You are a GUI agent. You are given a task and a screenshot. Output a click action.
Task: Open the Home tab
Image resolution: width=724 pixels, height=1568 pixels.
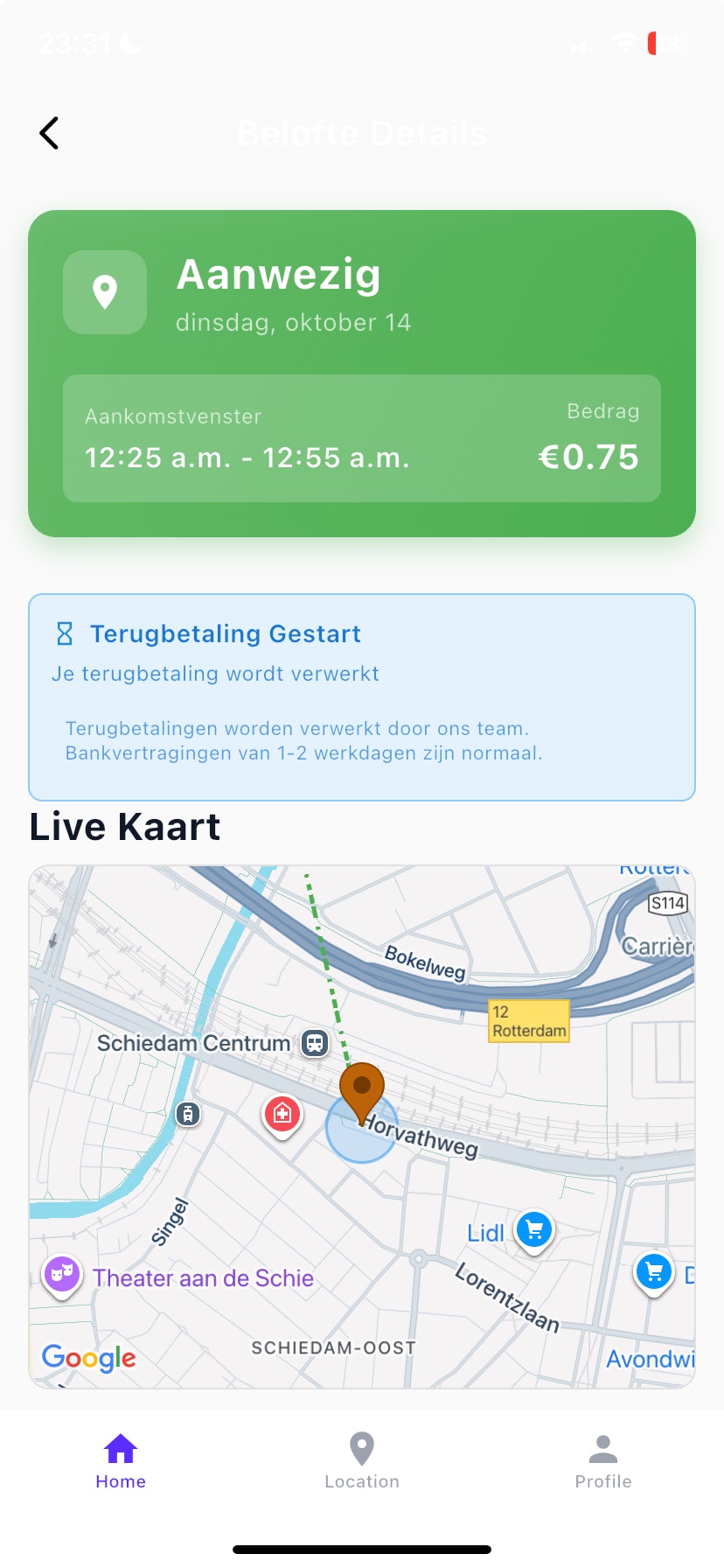coord(120,1461)
